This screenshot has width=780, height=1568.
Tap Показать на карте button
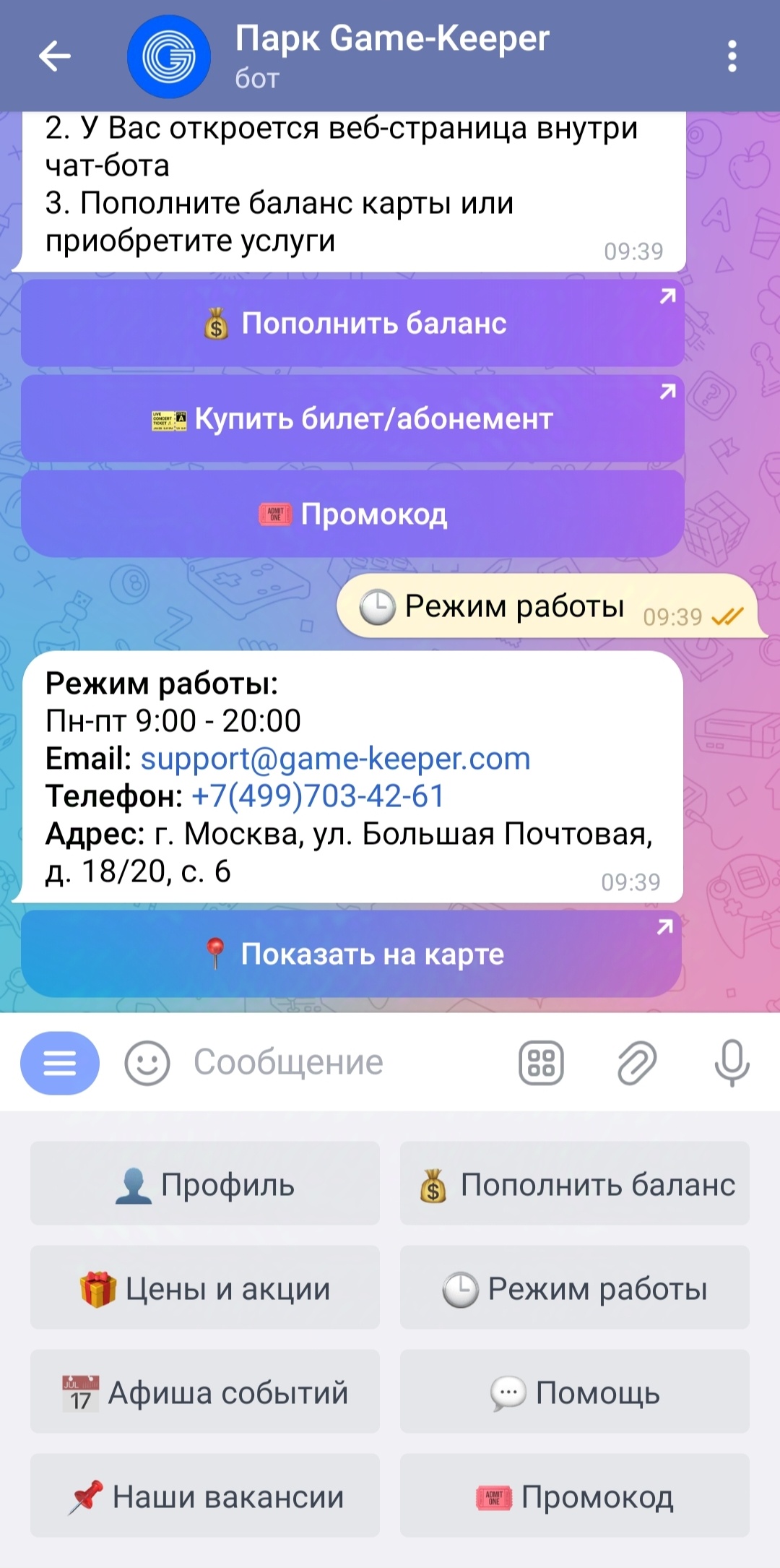(x=351, y=954)
